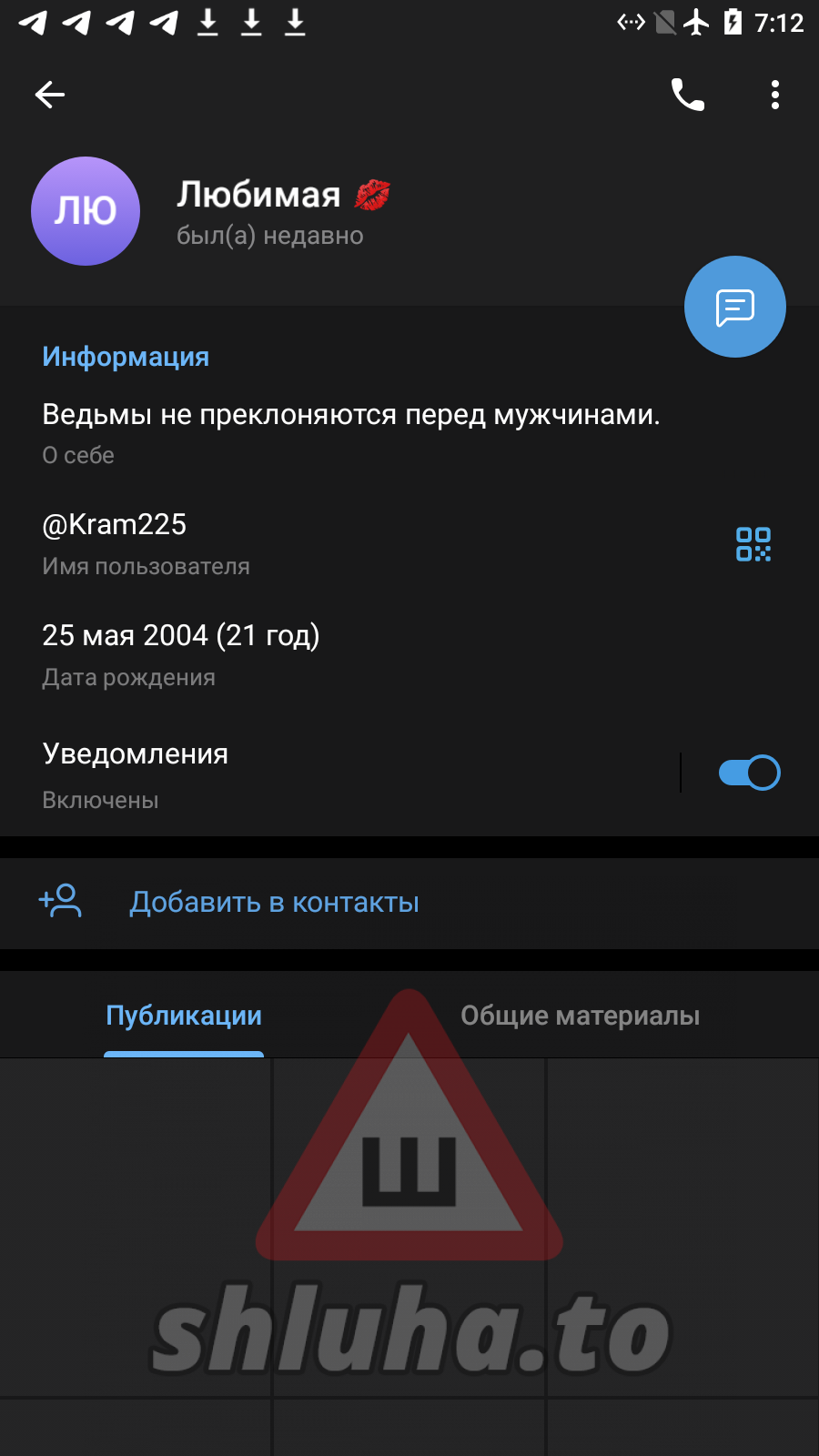Switch to the Общие материалы tab
The height and width of the screenshot is (1456, 819).
pyautogui.click(x=580, y=1016)
